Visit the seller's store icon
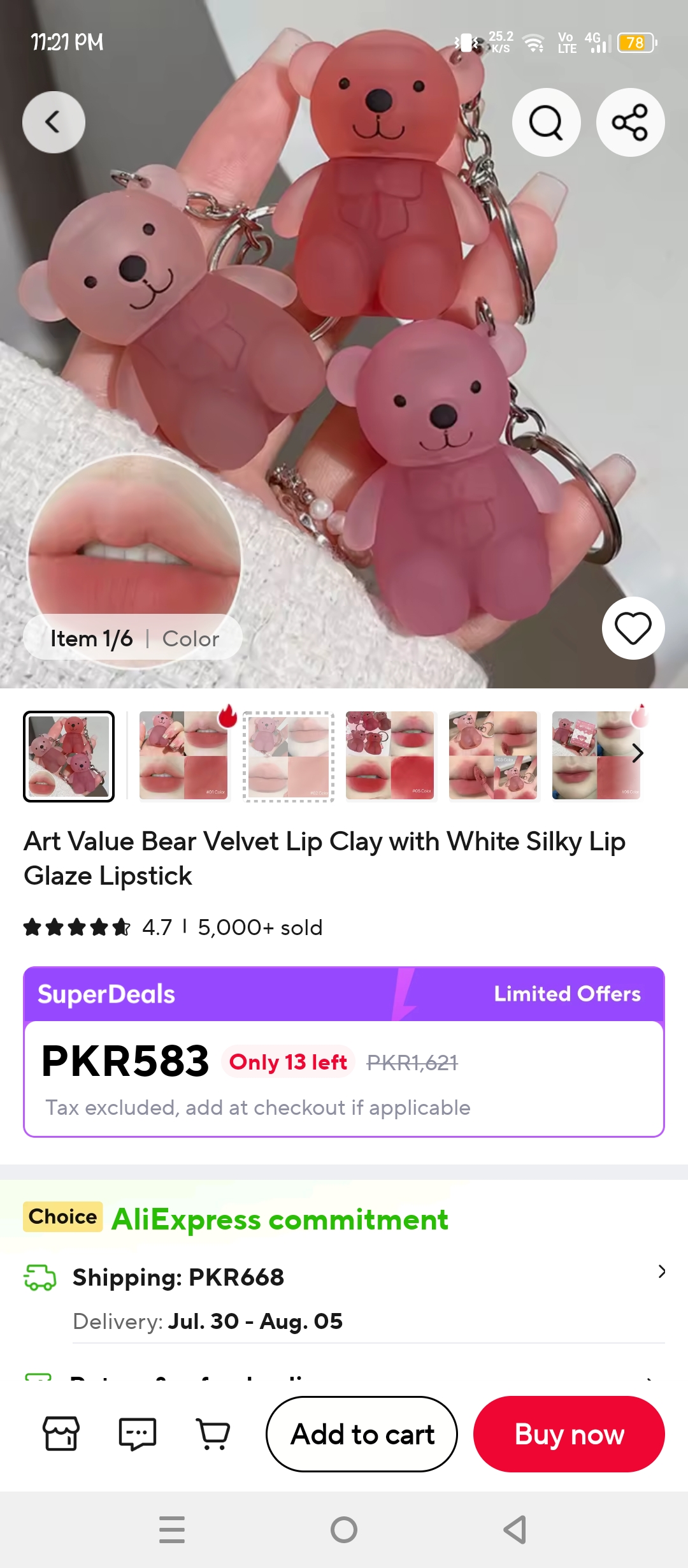 tap(61, 1434)
